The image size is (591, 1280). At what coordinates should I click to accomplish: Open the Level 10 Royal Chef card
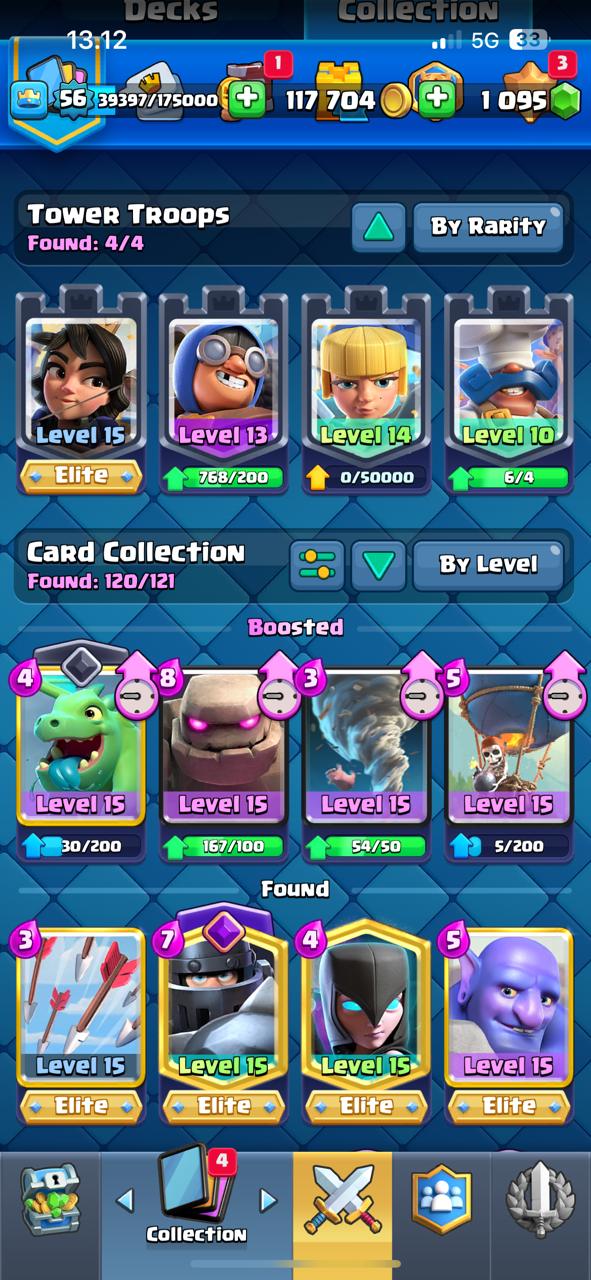pyautogui.click(x=508, y=390)
